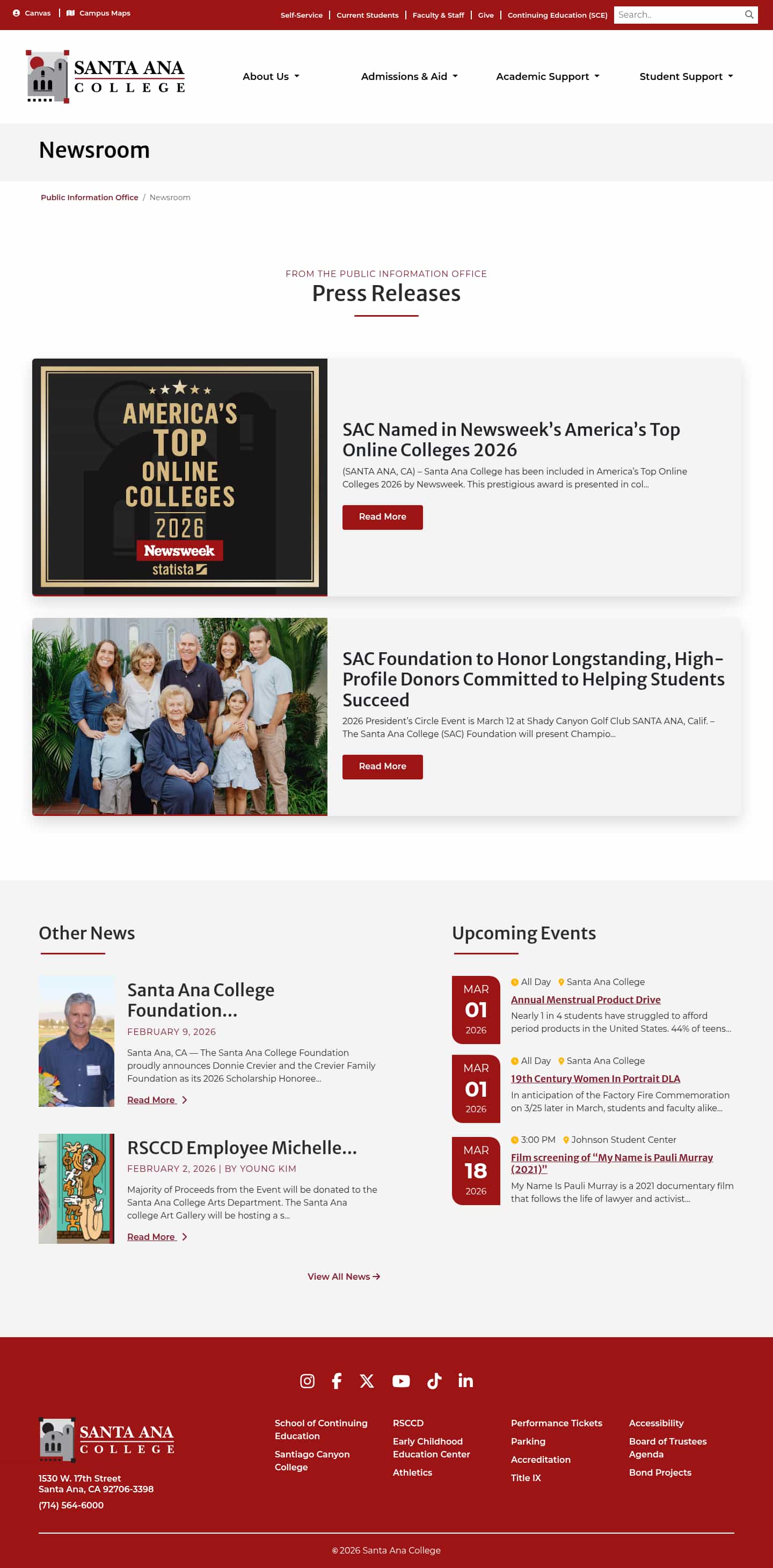View All News
The image size is (773, 1568).
click(343, 1277)
